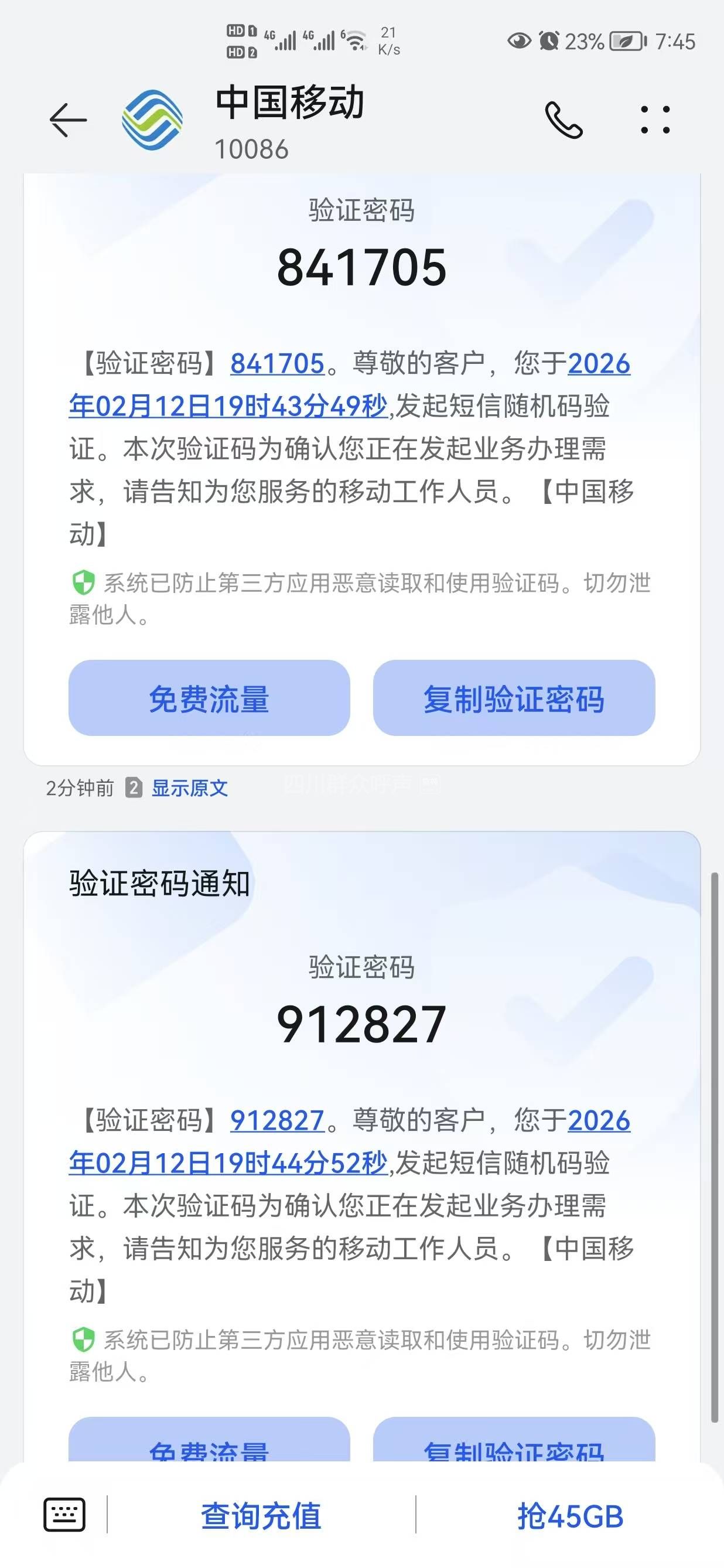Tap the underlined code 912827
The image size is (724, 1568).
[277, 1120]
